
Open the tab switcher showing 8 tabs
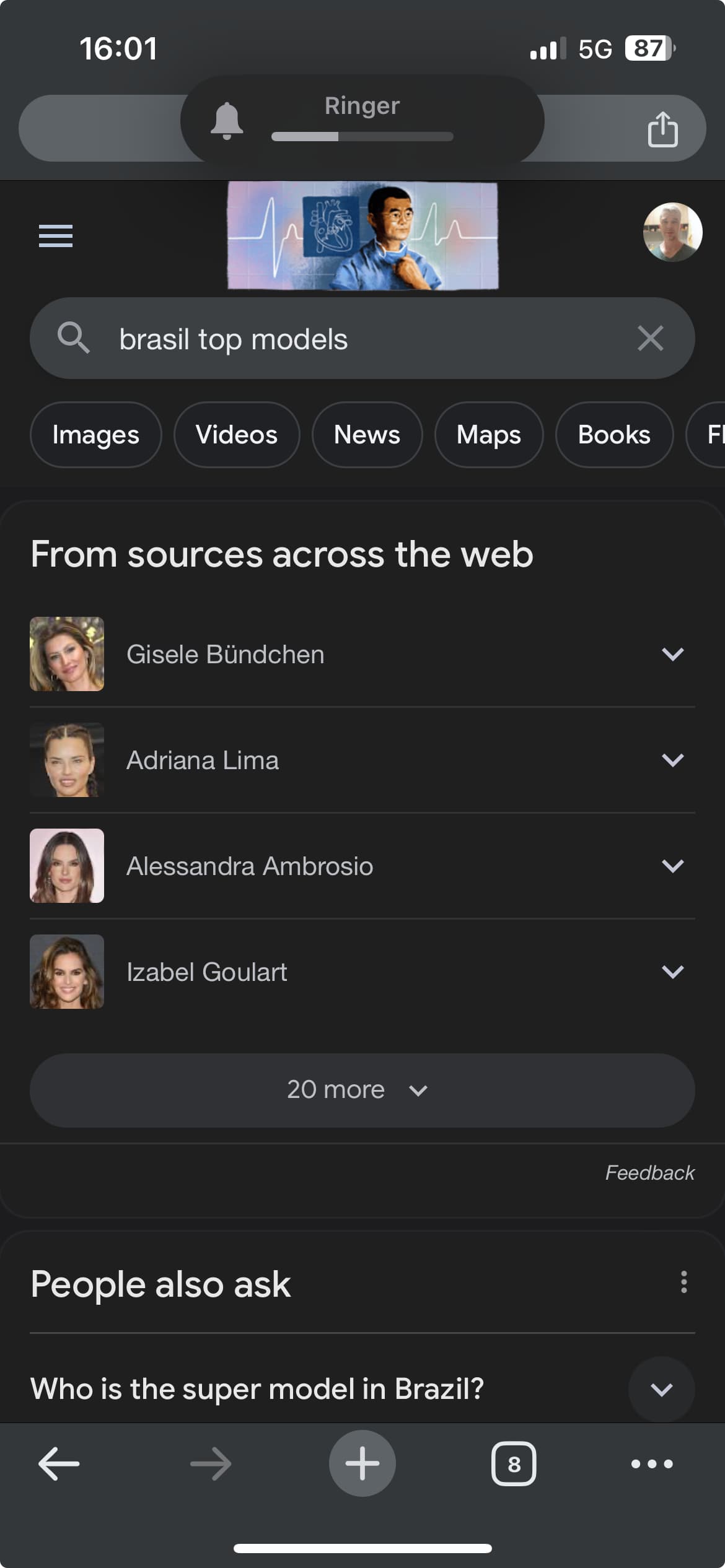[514, 1464]
